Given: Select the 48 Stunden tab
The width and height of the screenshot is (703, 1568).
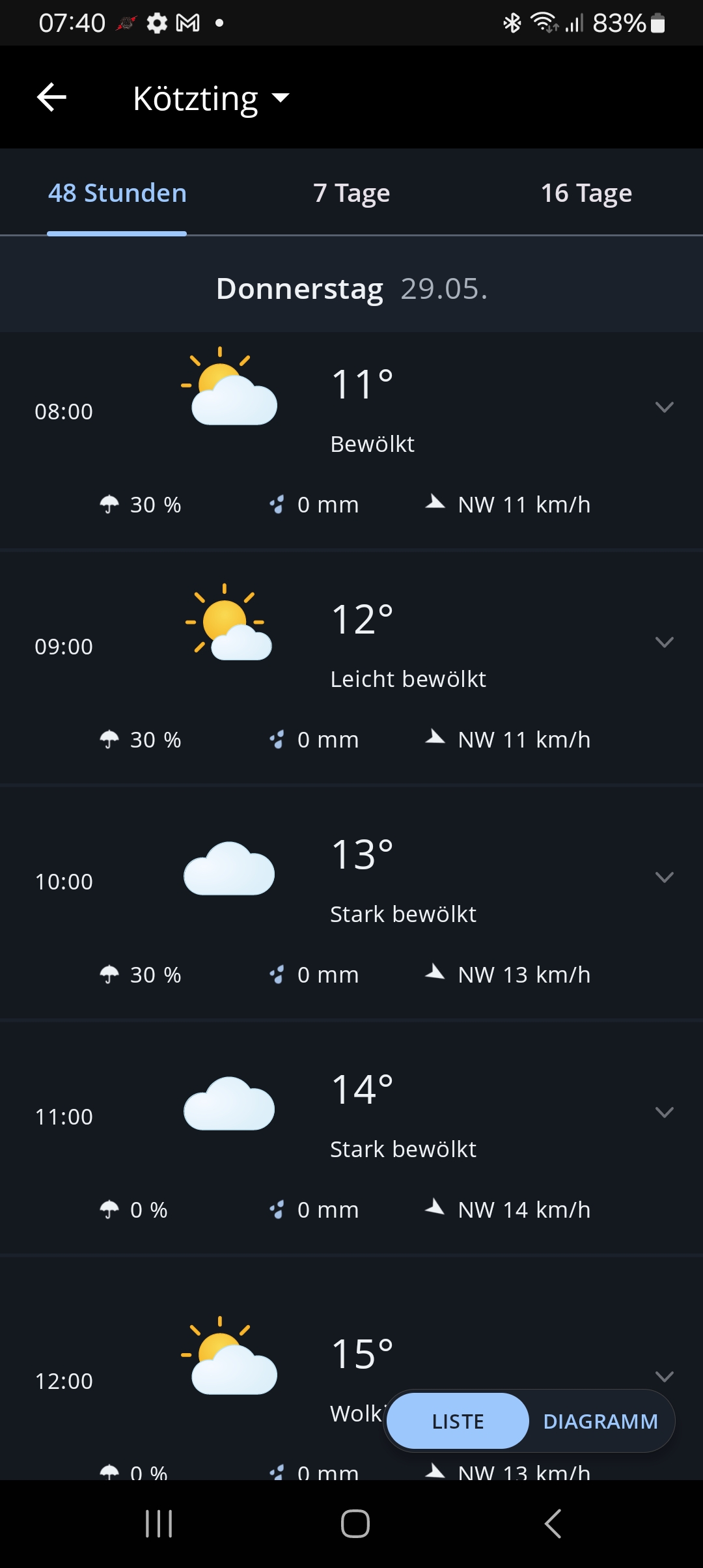Looking at the screenshot, I should pos(117,193).
